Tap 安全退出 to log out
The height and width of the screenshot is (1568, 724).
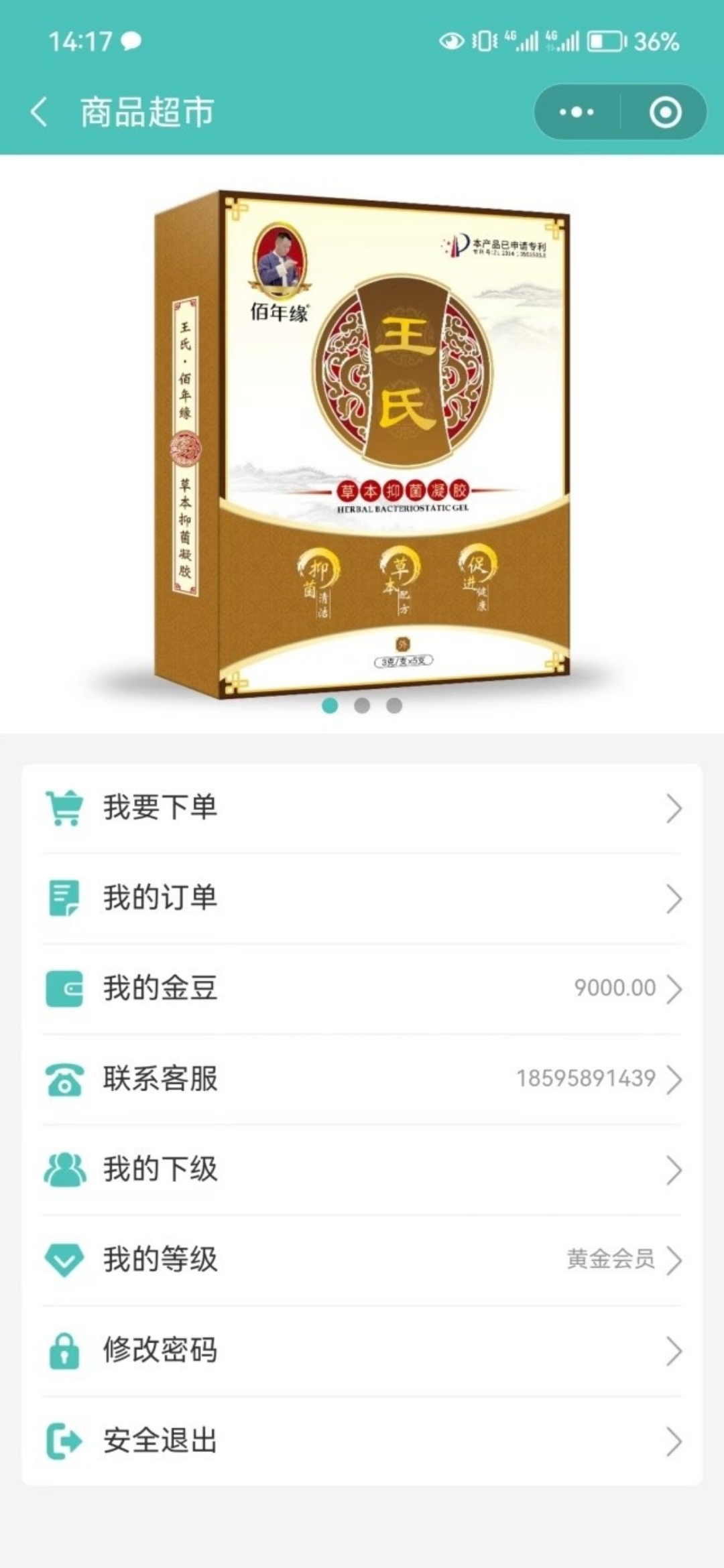[x=362, y=1441]
